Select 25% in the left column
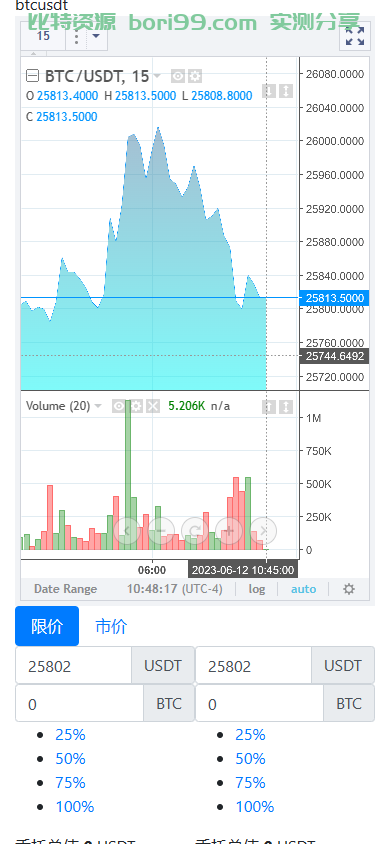The height and width of the screenshot is (844, 390). 70,735
